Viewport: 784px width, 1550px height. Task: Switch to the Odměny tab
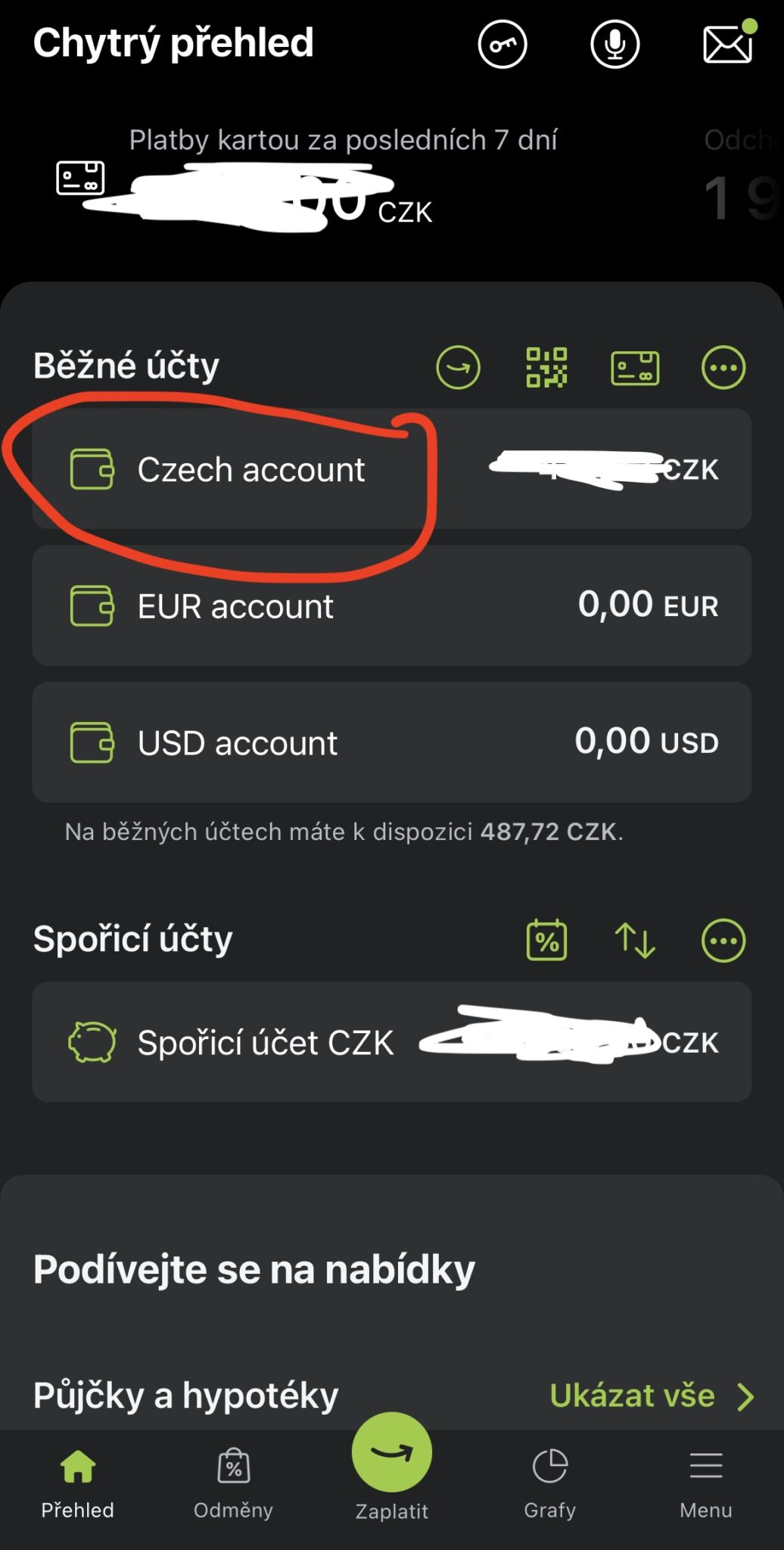coord(233,1482)
